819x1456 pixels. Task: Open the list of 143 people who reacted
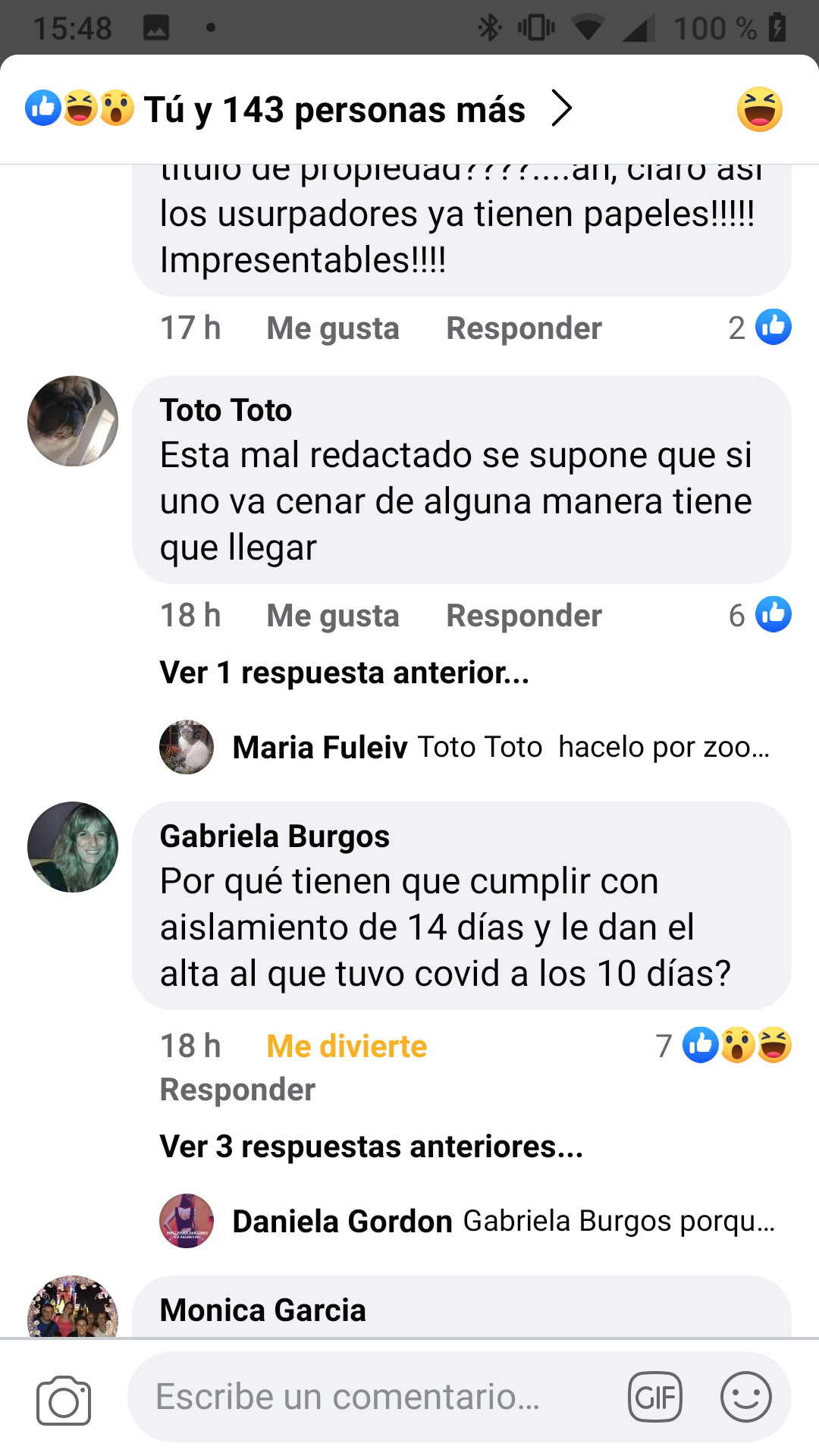coord(299,109)
